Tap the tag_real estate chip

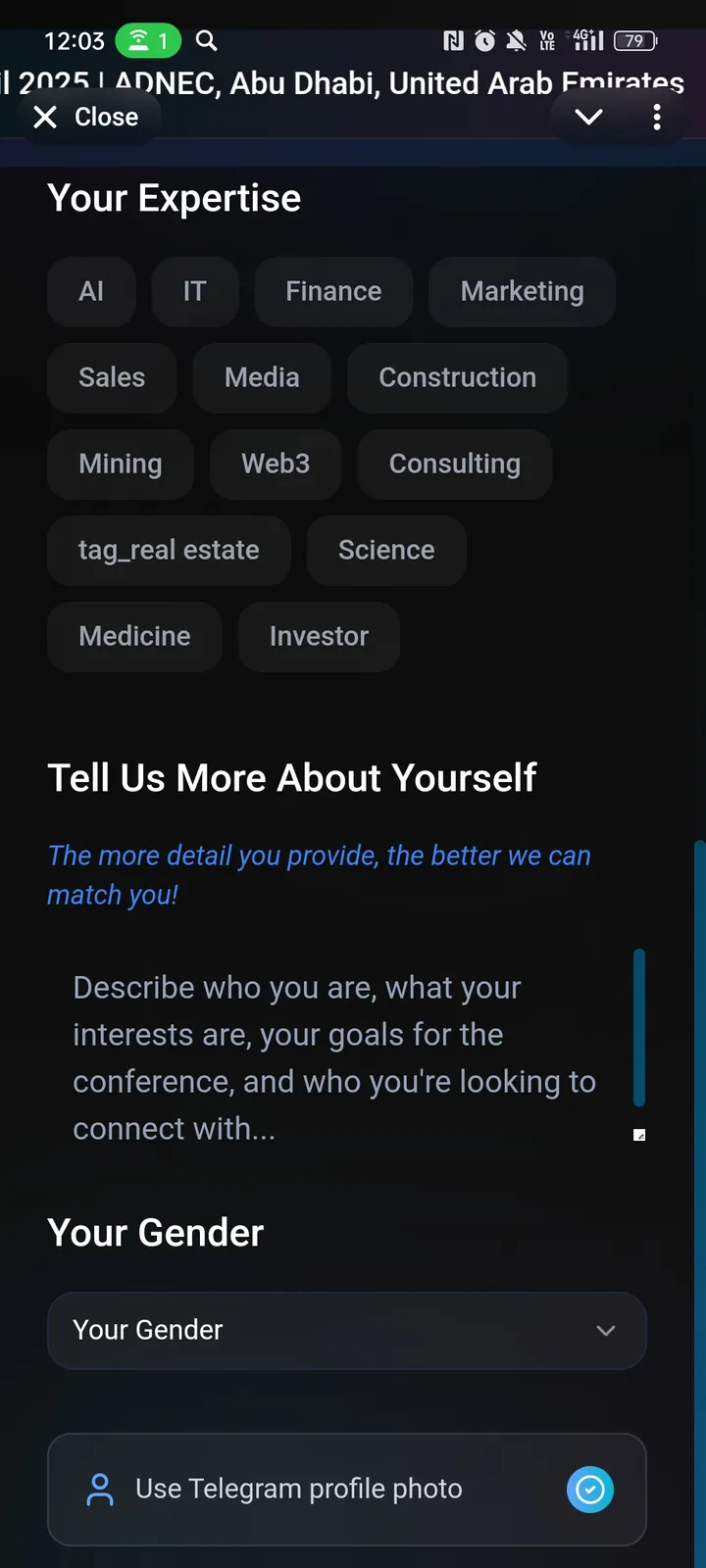tap(169, 551)
